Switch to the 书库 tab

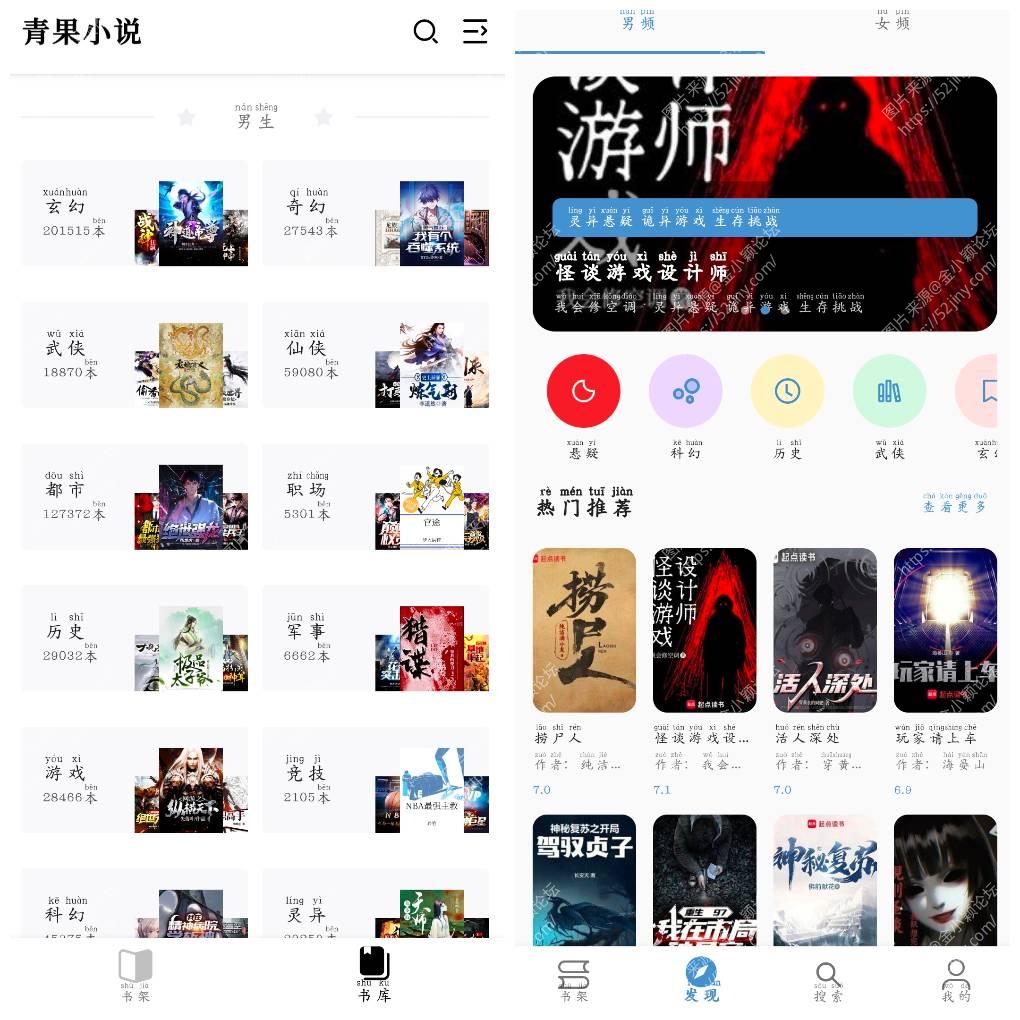374,974
